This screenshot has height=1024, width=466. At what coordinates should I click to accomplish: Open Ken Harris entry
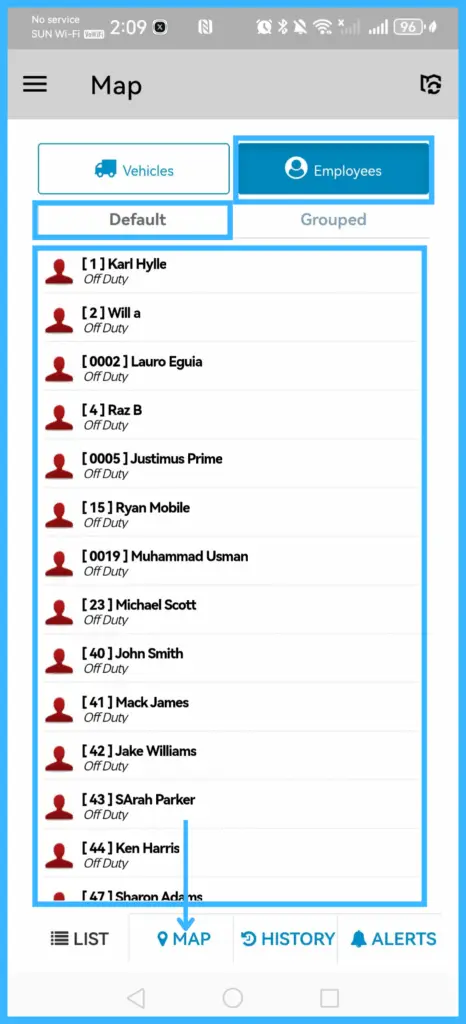click(230, 854)
